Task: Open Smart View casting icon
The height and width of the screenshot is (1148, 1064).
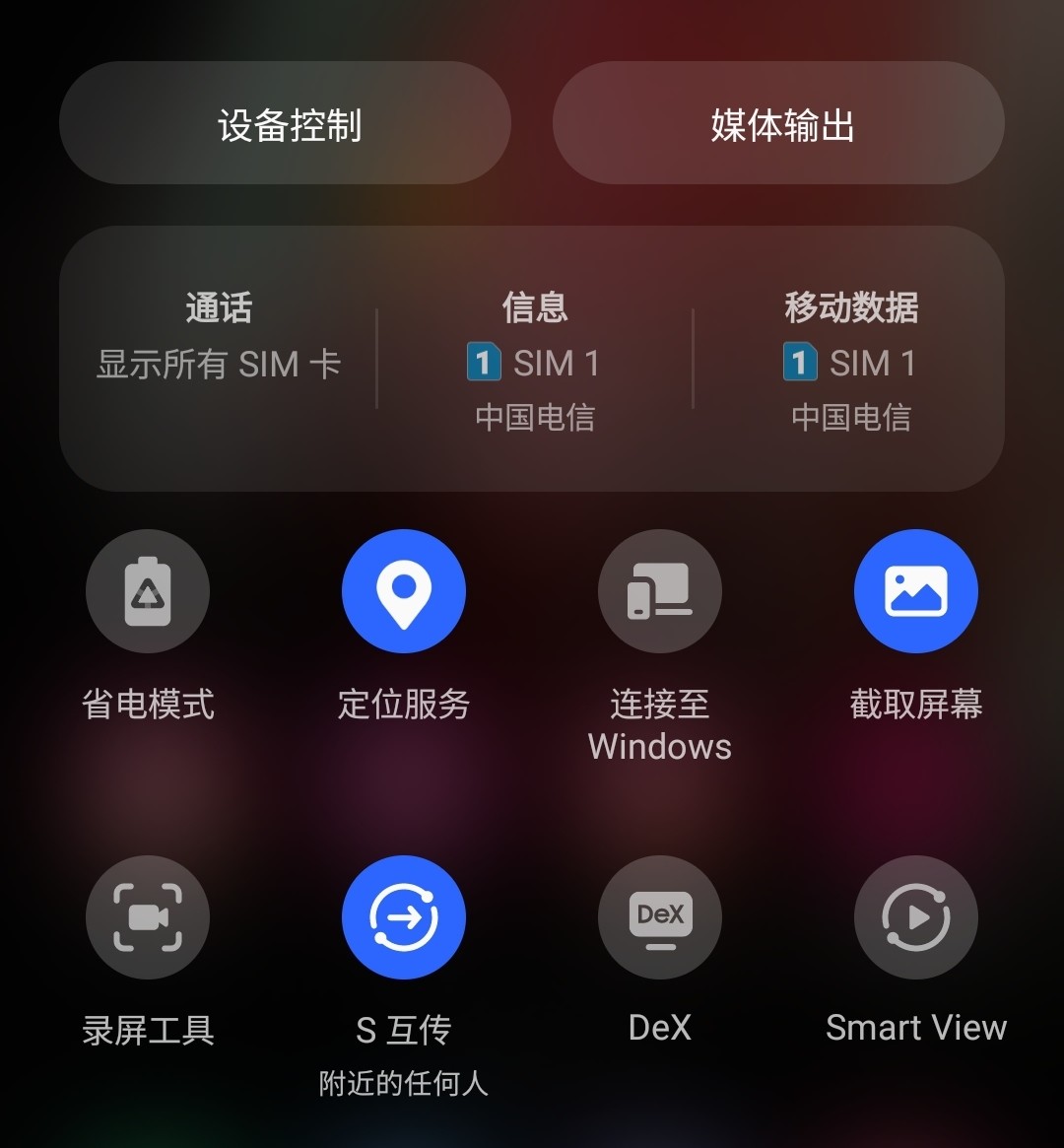Action: pyautogui.click(x=915, y=916)
